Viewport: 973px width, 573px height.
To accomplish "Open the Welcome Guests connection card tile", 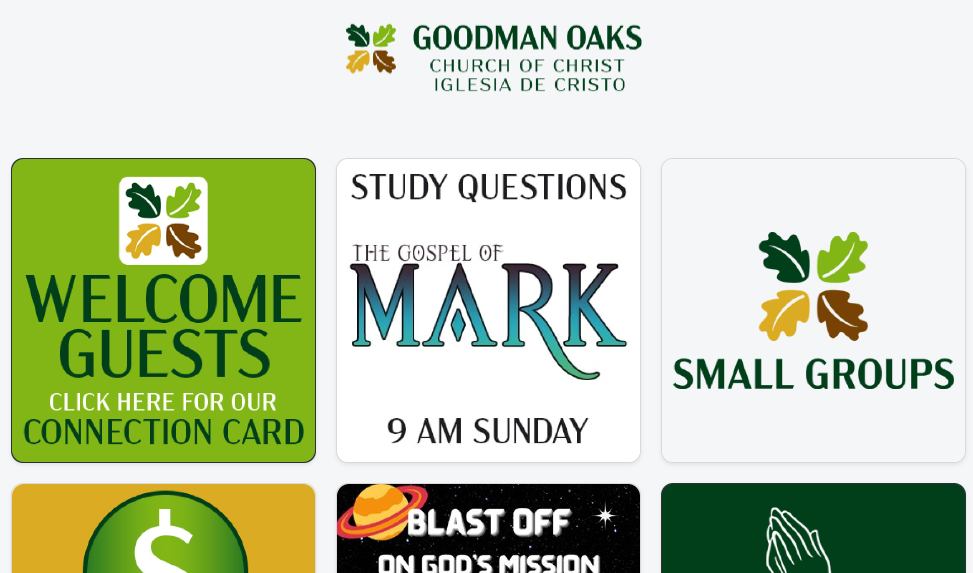I will coord(163,310).
